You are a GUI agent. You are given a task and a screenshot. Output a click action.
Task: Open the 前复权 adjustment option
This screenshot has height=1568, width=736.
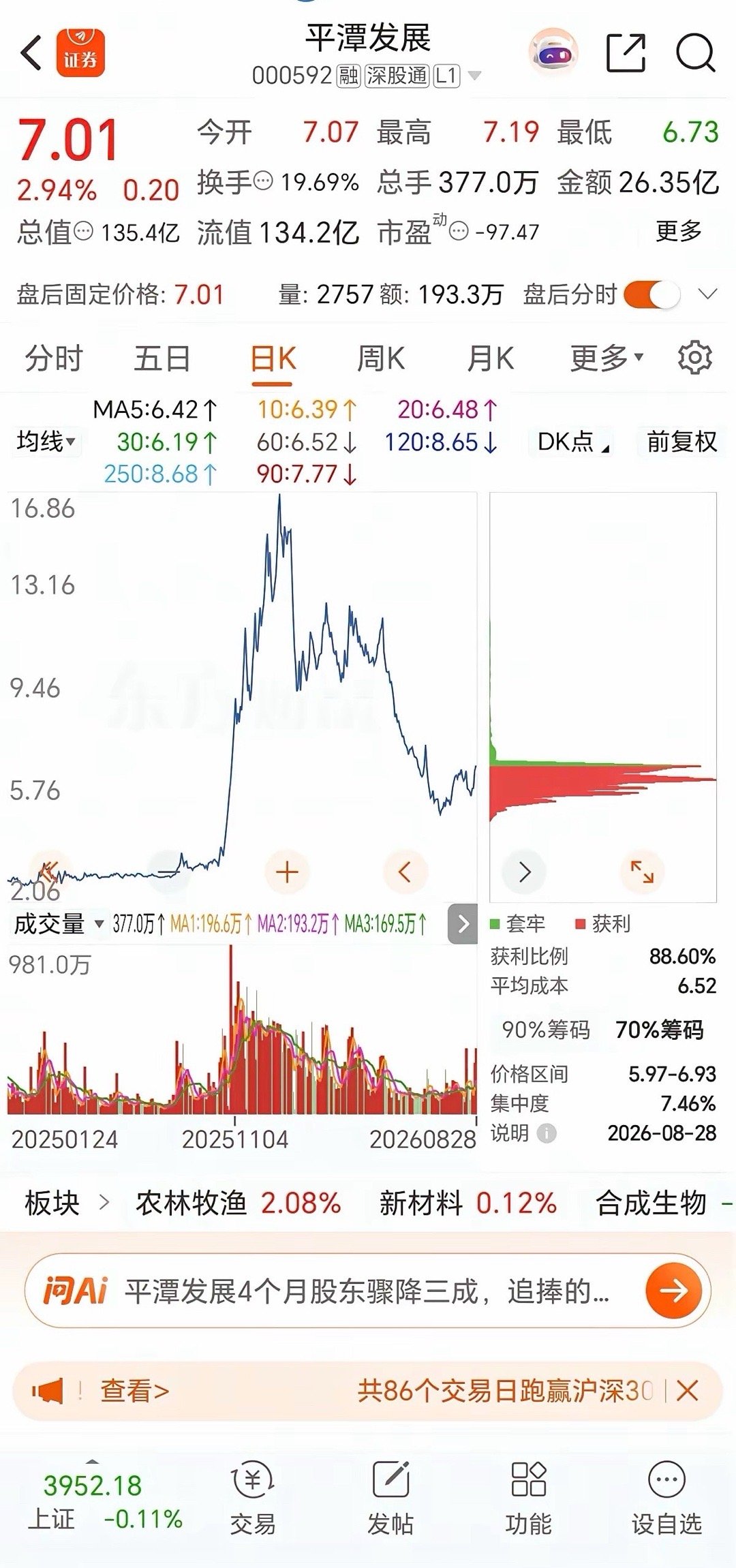[x=681, y=442]
